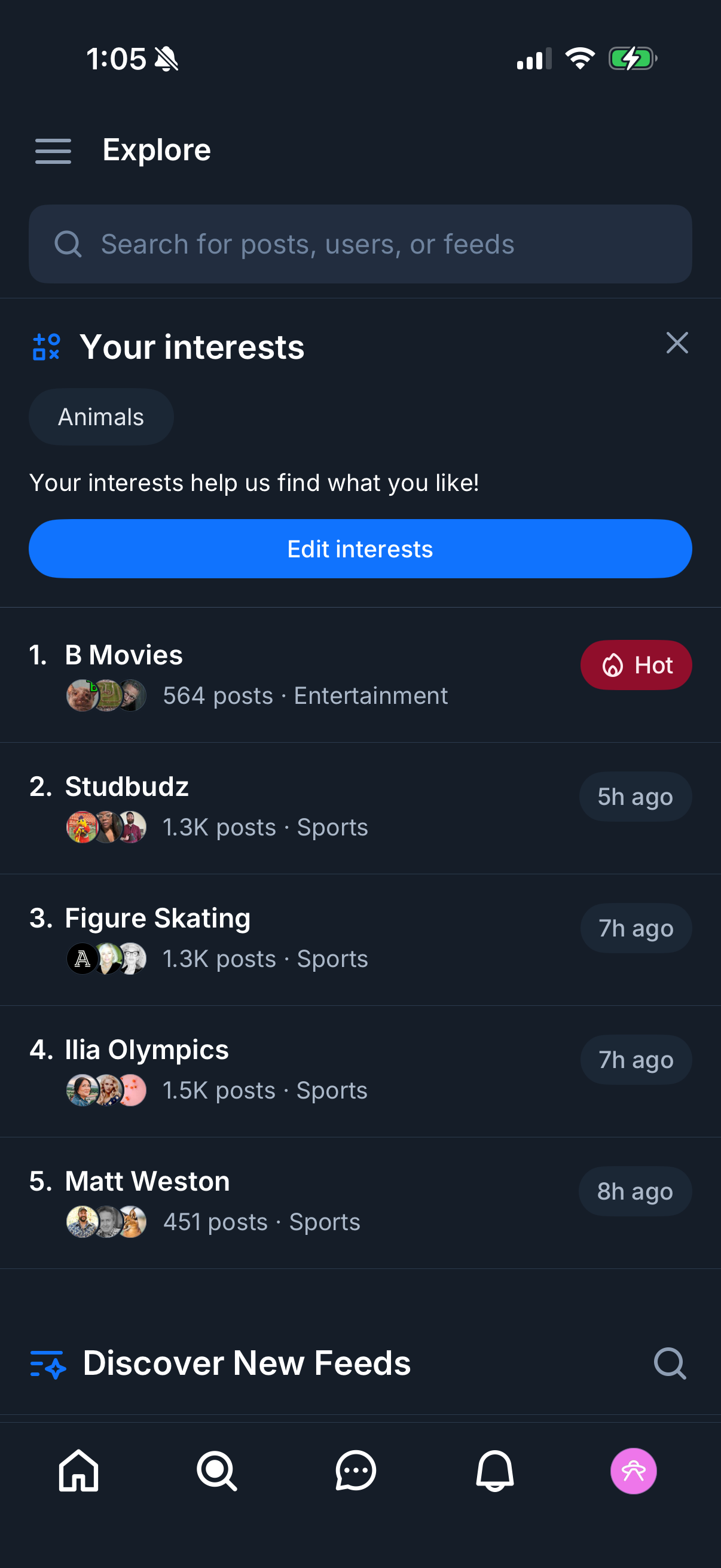View the Ilia Olympics topic avatars
This screenshot has height=1568, width=721.
tap(106, 1090)
